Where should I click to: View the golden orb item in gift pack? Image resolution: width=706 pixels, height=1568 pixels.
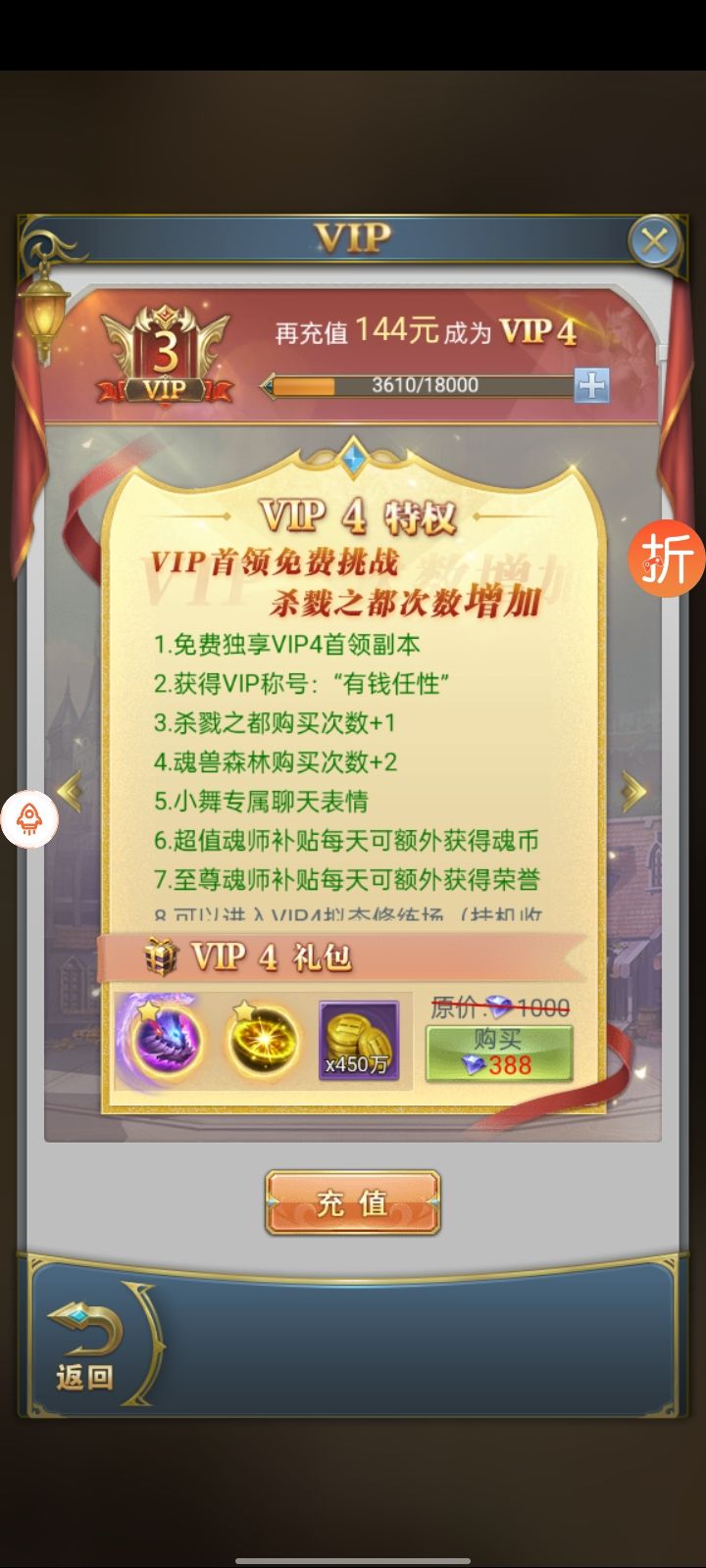pyautogui.click(x=261, y=1039)
